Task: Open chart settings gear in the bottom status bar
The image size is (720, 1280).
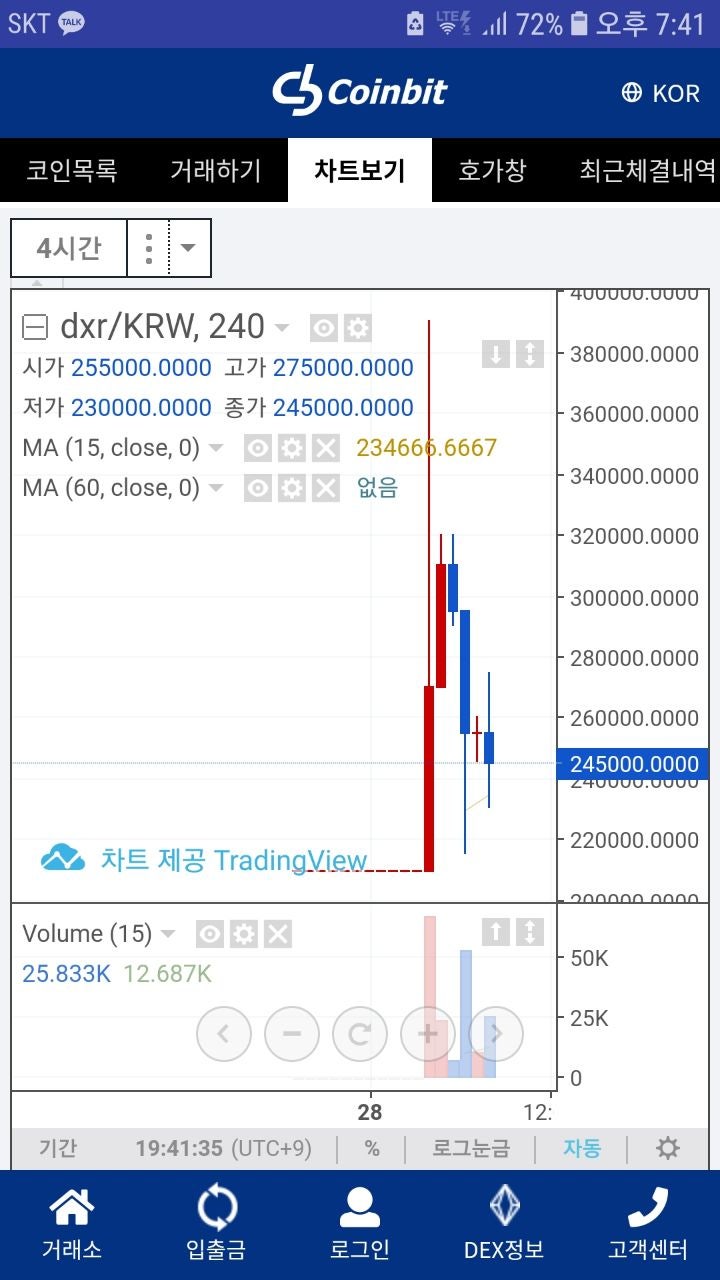Action: coord(667,1148)
